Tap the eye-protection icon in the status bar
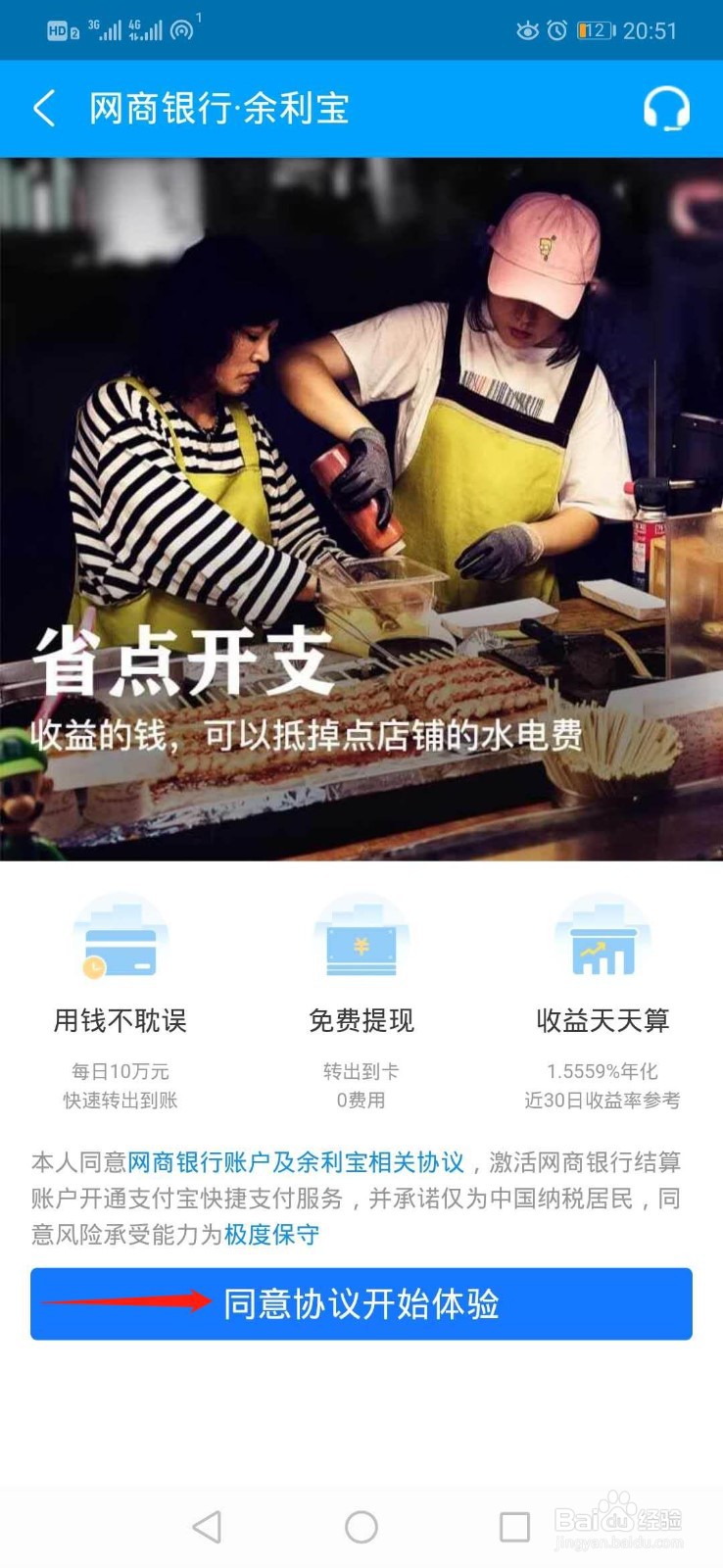Image resolution: width=723 pixels, height=1568 pixels. [x=527, y=30]
